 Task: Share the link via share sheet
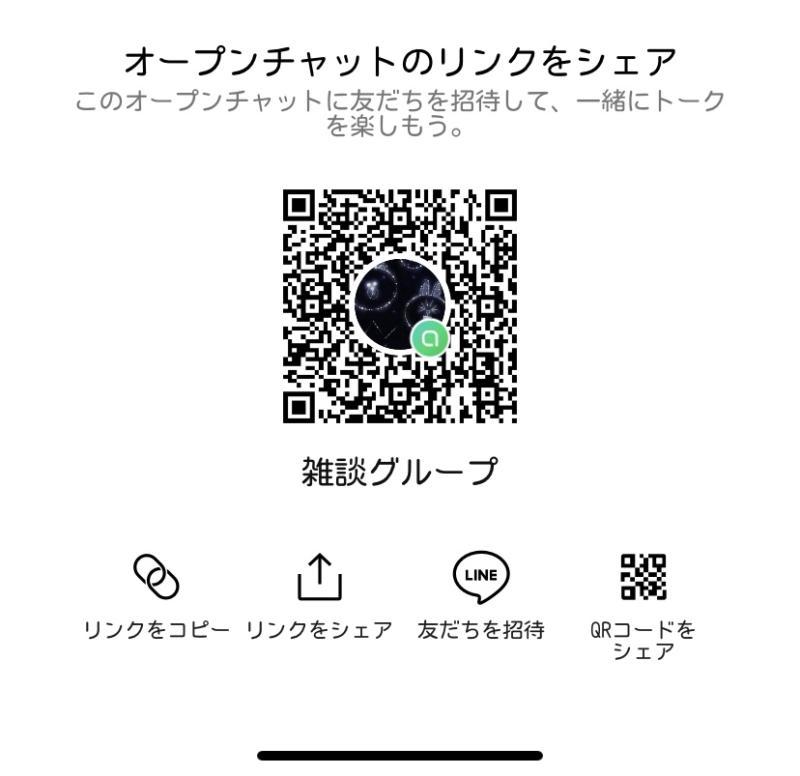(319, 578)
